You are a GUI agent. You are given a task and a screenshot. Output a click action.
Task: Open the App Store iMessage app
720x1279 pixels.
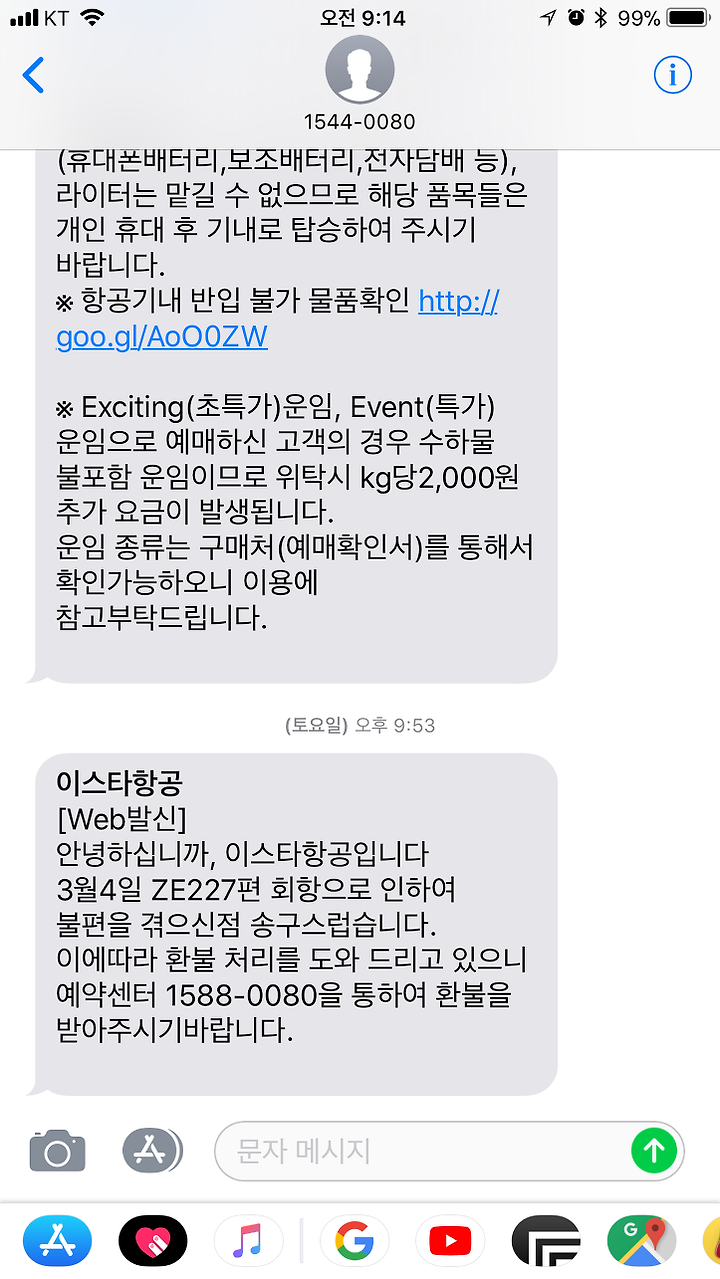click(57, 1242)
